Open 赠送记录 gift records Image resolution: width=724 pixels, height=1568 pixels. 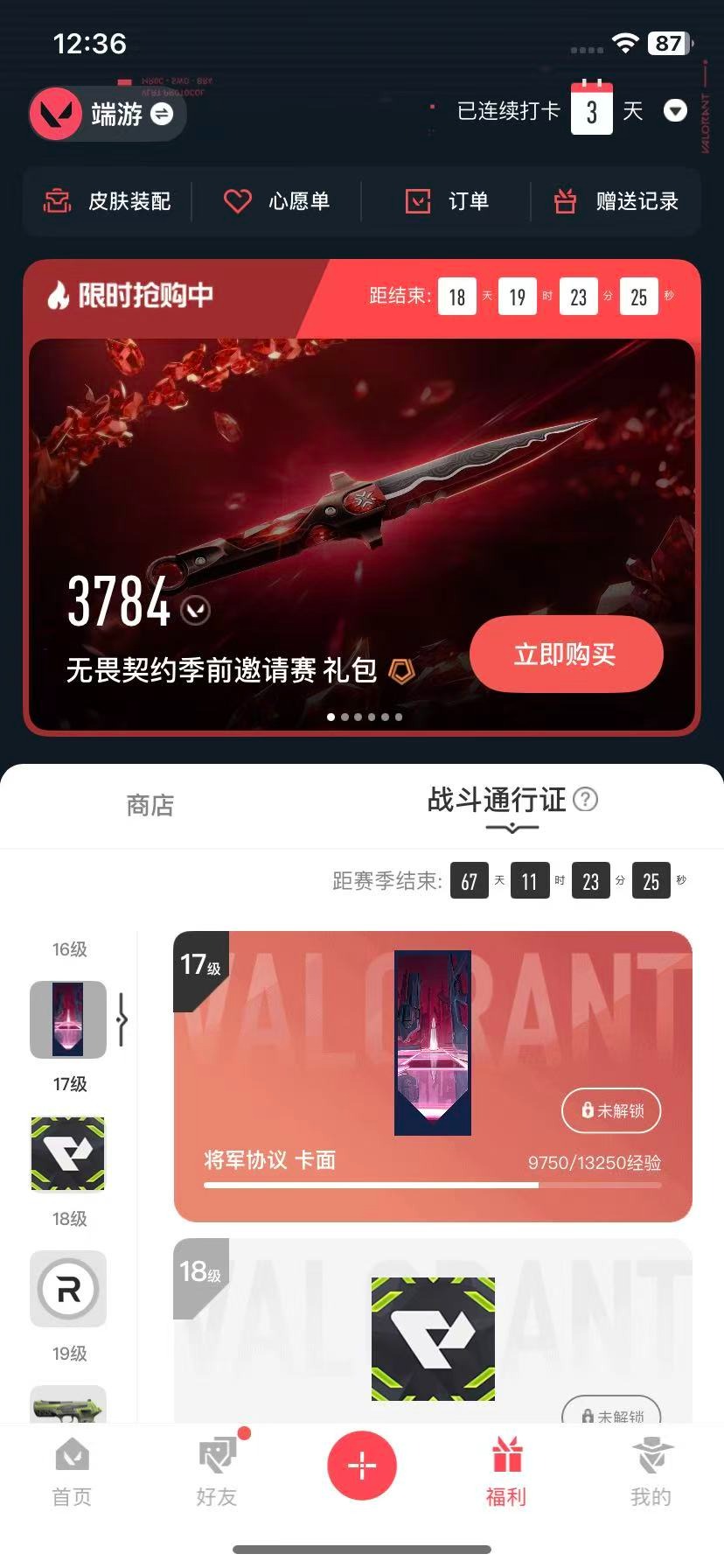pyautogui.click(x=616, y=201)
